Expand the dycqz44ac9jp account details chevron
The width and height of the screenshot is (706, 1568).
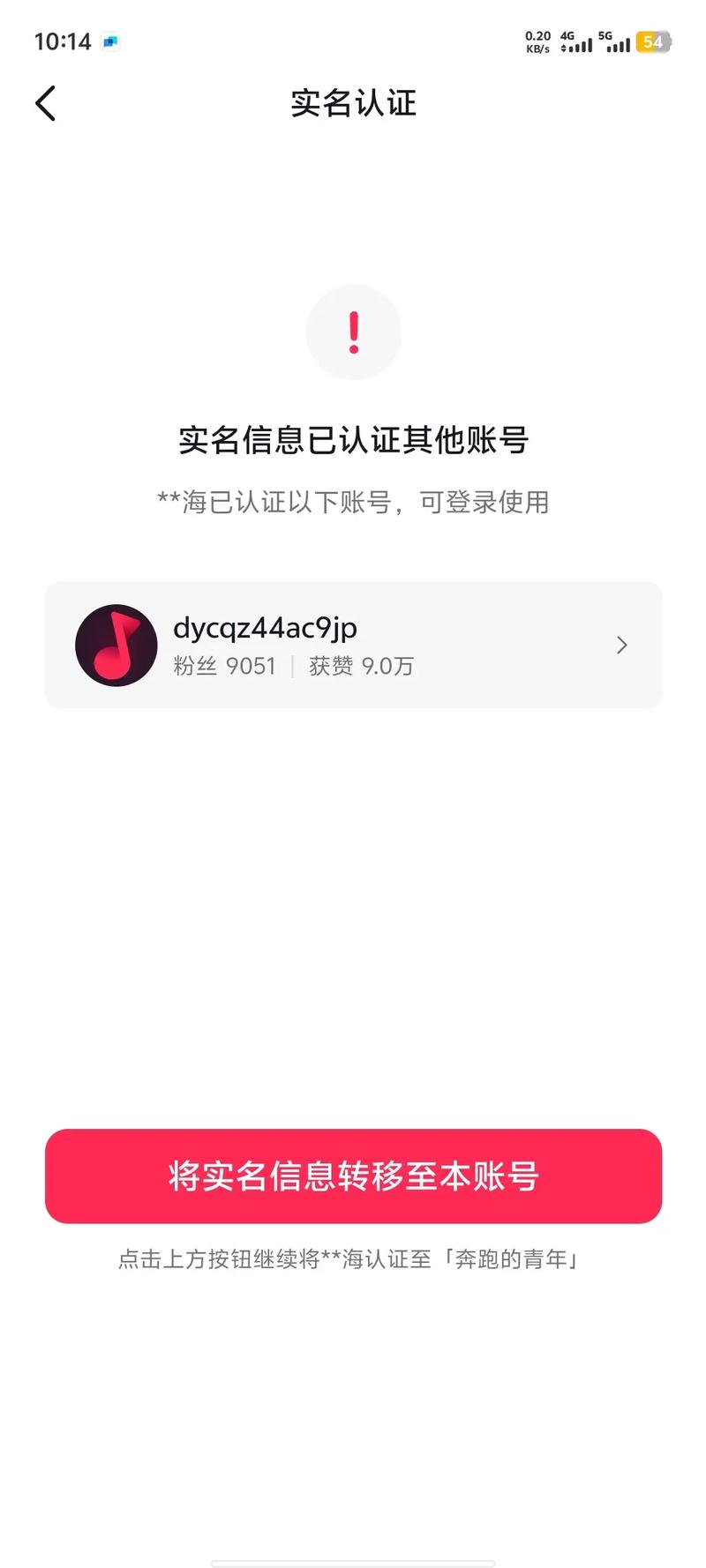[622, 645]
